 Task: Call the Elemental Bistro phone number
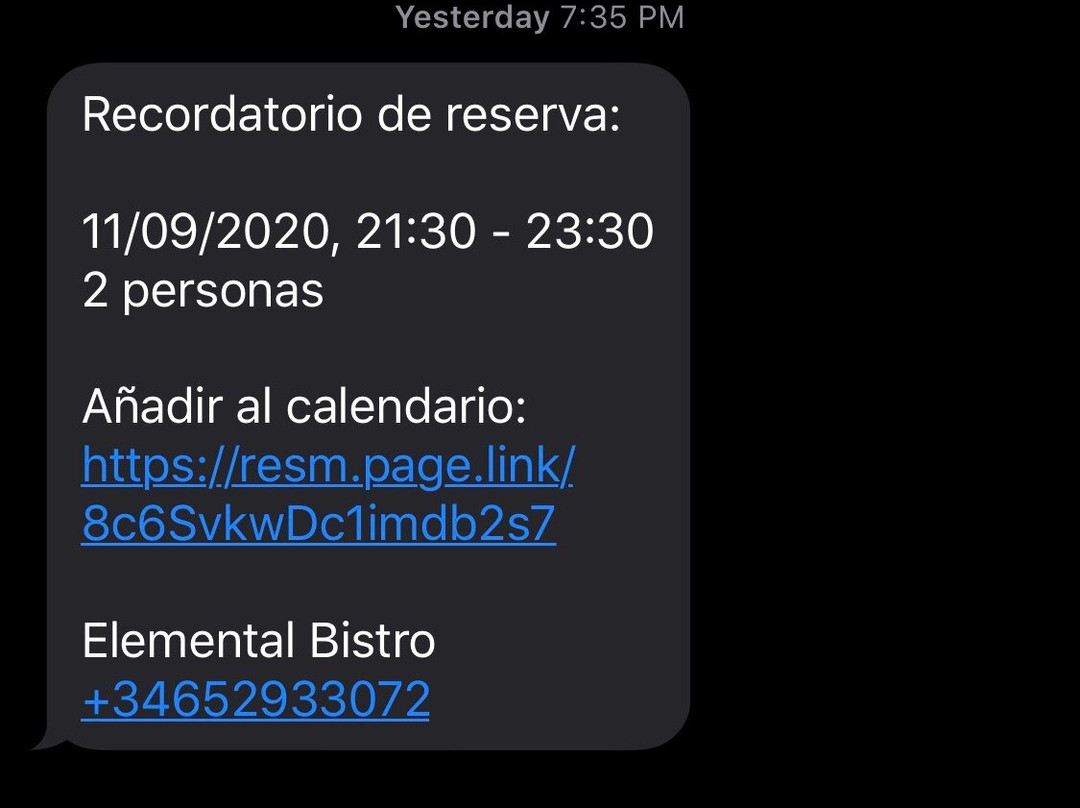pos(256,700)
